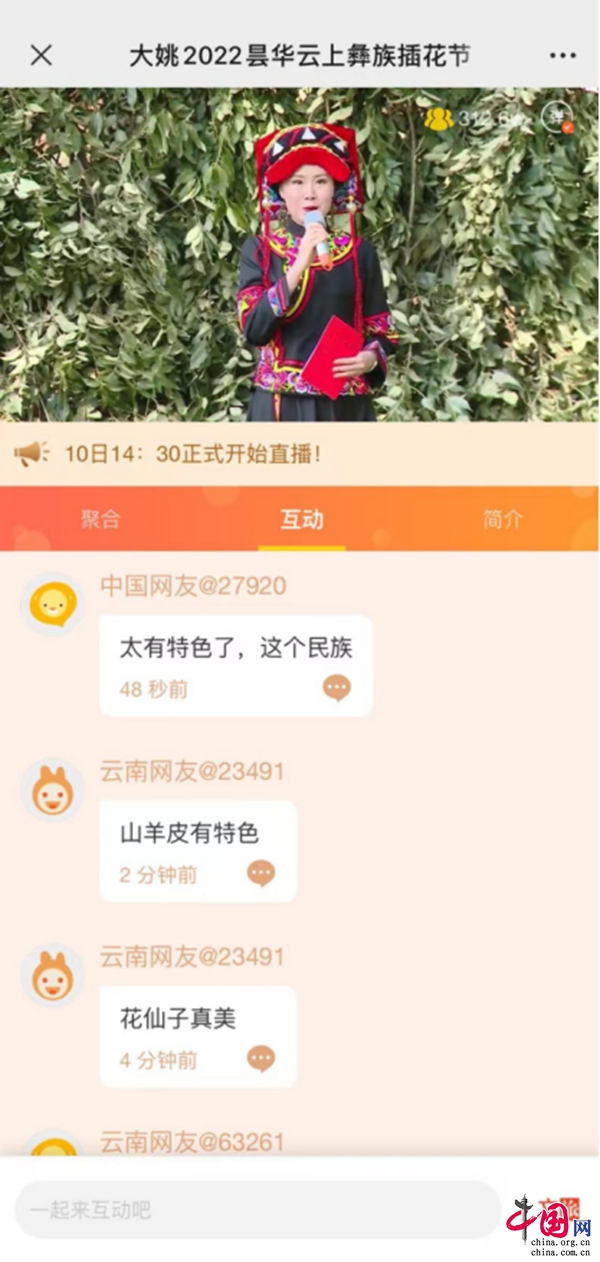Viewport: 600px width, 1262px height.
Task: Reply to the comment 花仙子真美
Action: pyautogui.click(x=261, y=1059)
